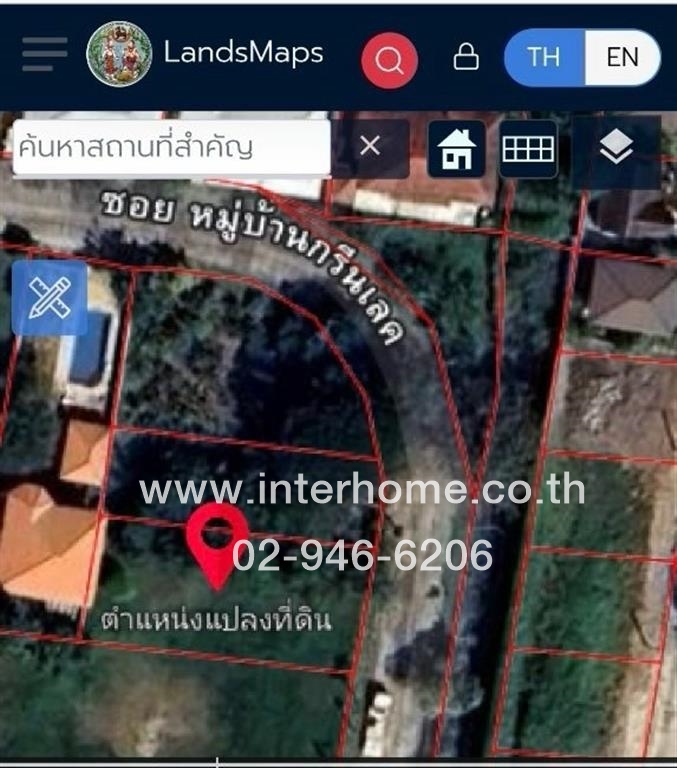Focus the place search field
677x768 pixels.
(170, 148)
